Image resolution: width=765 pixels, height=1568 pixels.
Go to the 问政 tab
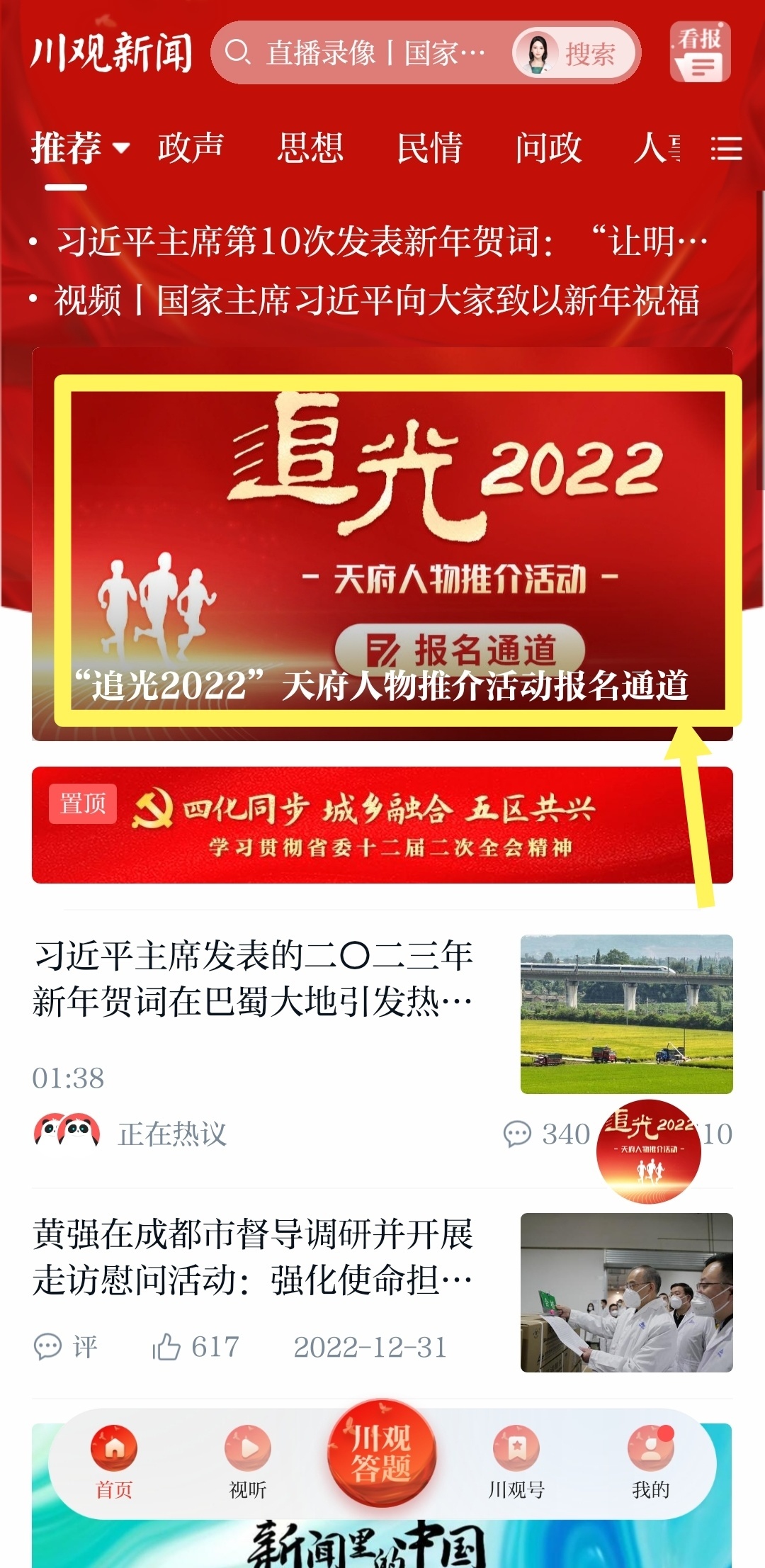(548, 148)
